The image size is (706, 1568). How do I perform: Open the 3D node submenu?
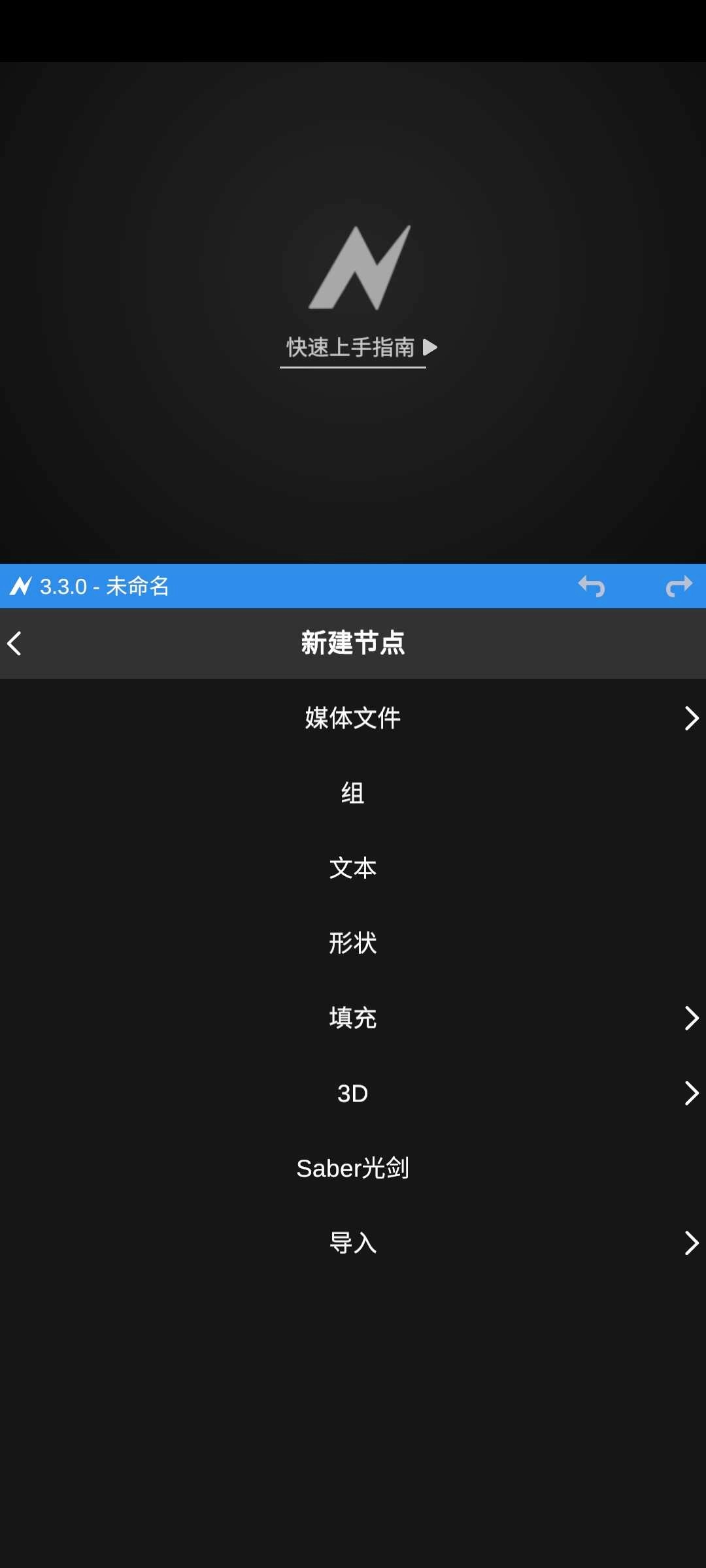tap(353, 1093)
